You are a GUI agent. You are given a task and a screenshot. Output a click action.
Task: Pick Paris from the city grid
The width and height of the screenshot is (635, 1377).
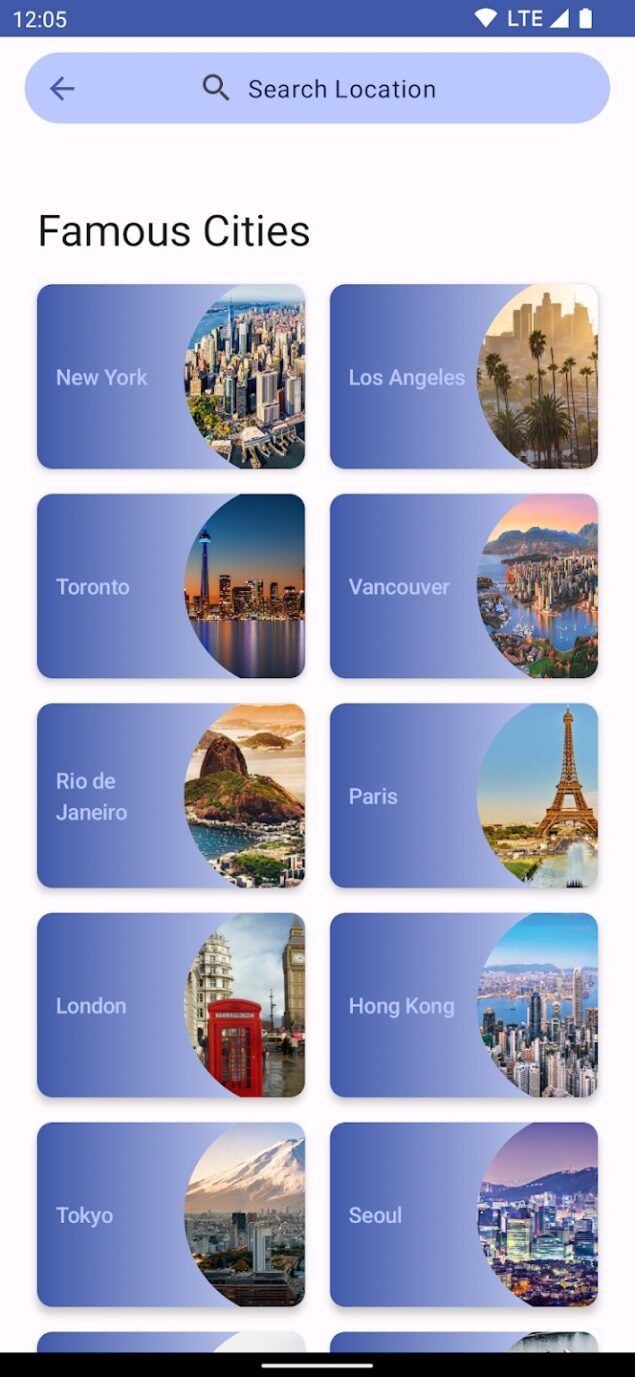(x=464, y=796)
